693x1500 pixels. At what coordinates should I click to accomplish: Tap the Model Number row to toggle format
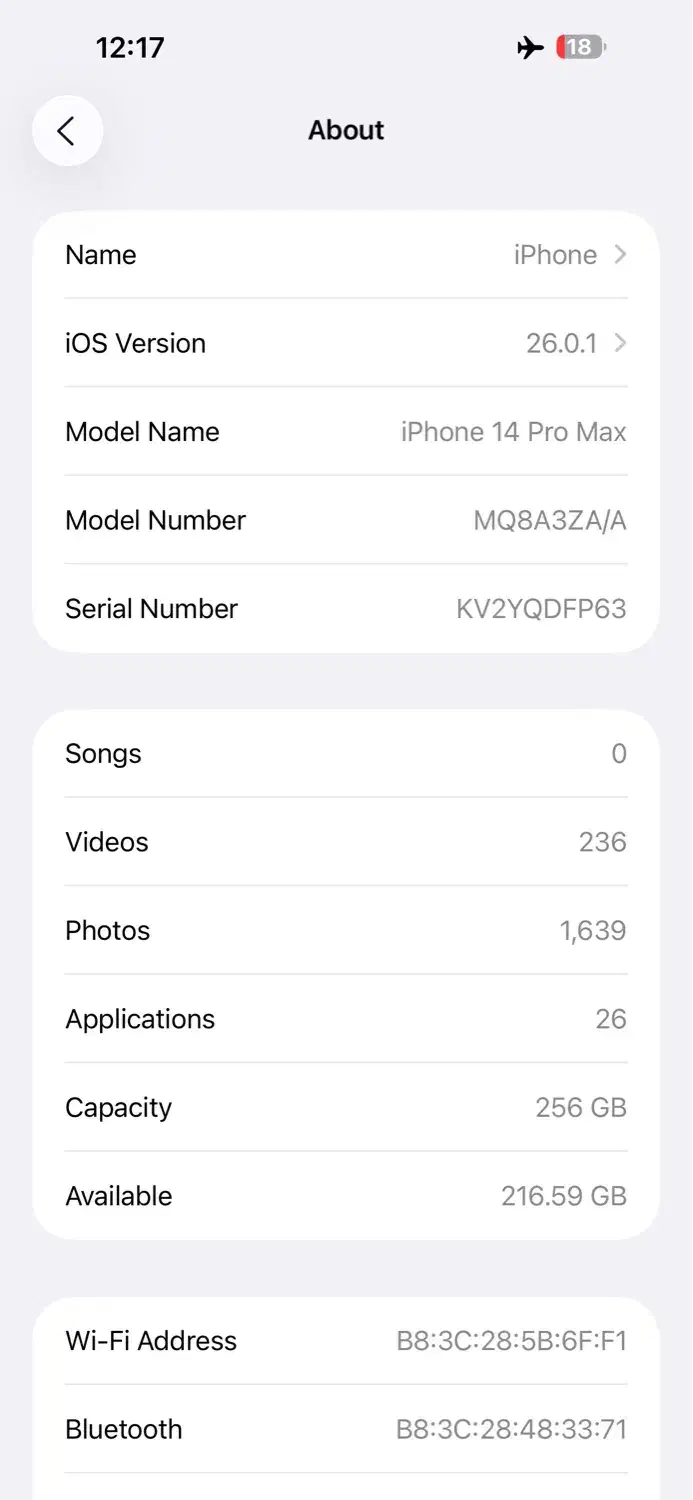pyautogui.click(x=346, y=520)
